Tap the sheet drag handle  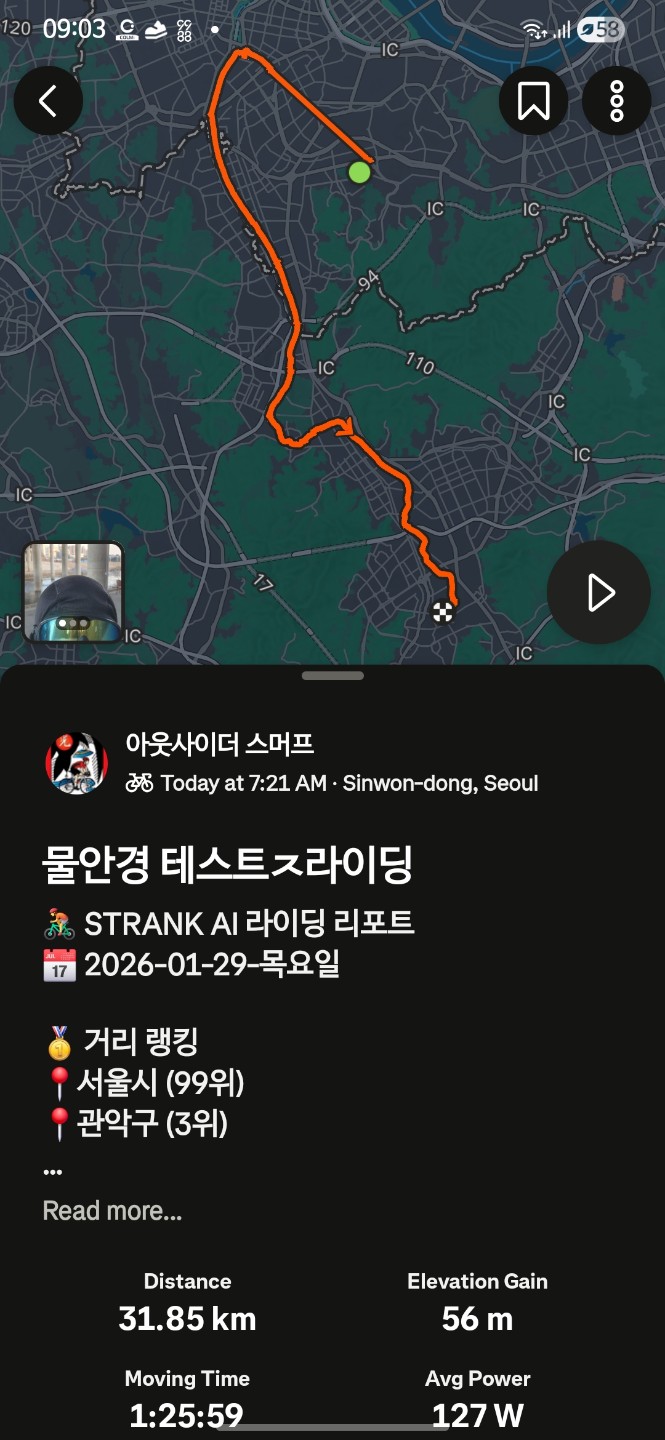(332, 676)
